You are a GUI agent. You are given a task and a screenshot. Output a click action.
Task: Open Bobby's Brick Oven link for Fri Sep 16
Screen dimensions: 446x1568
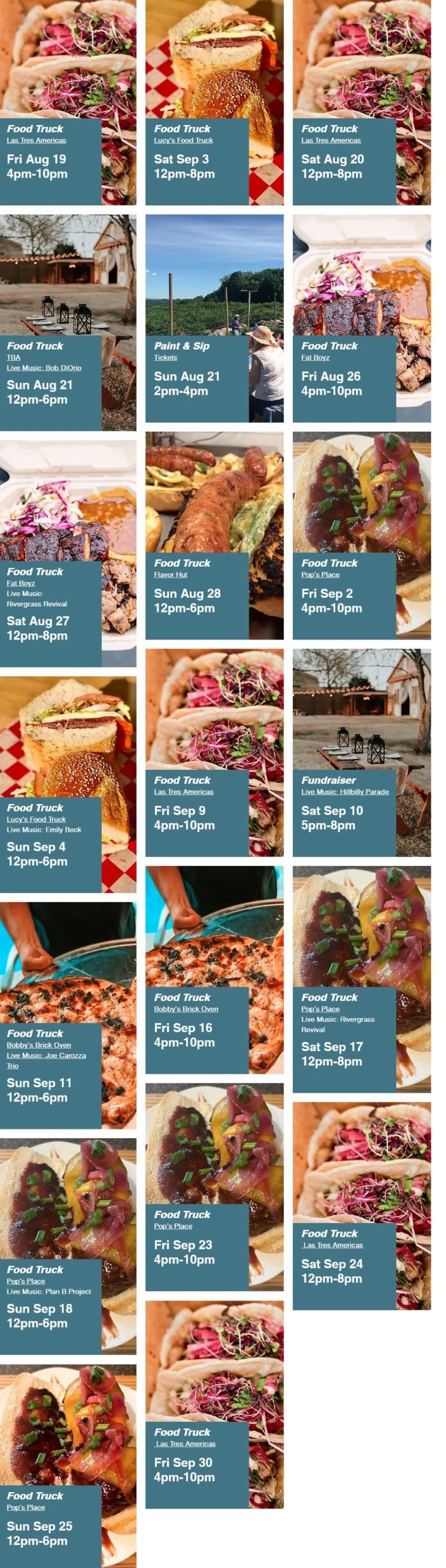pyautogui.click(x=186, y=1009)
